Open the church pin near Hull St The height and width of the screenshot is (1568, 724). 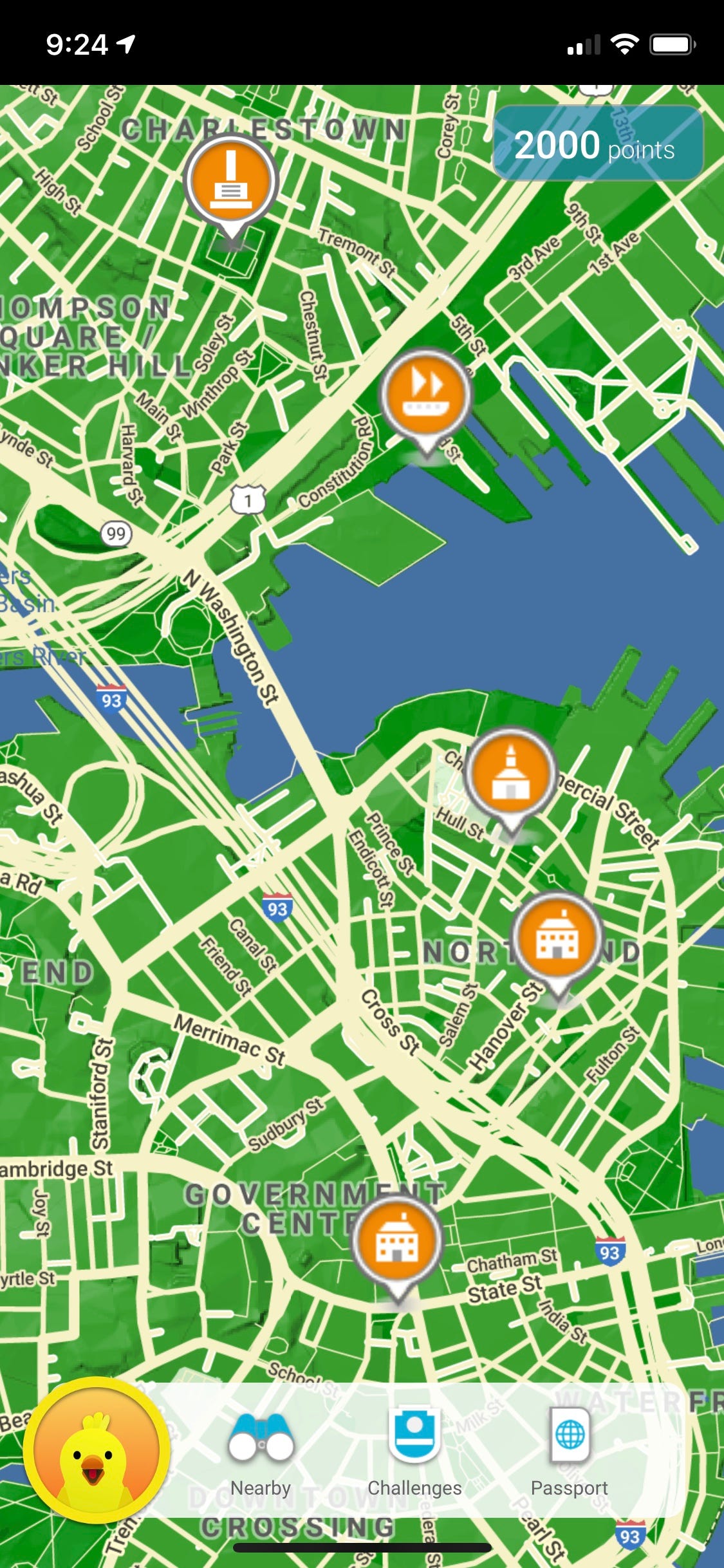coord(511,772)
